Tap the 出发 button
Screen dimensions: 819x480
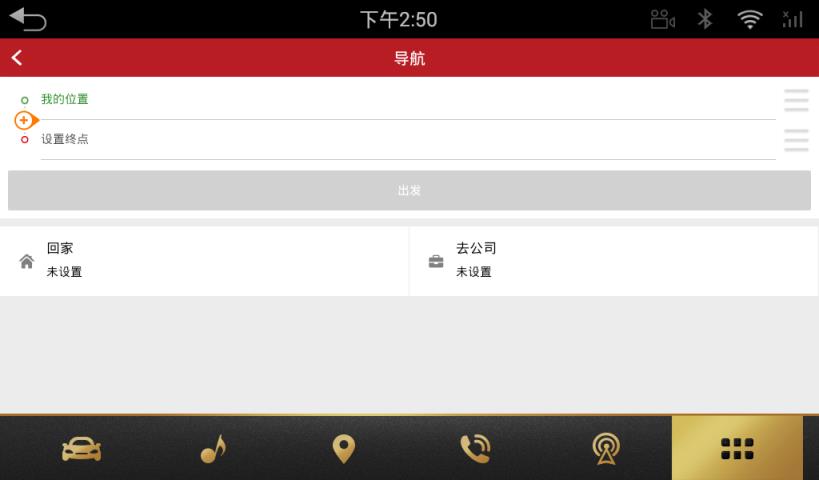coord(409,190)
